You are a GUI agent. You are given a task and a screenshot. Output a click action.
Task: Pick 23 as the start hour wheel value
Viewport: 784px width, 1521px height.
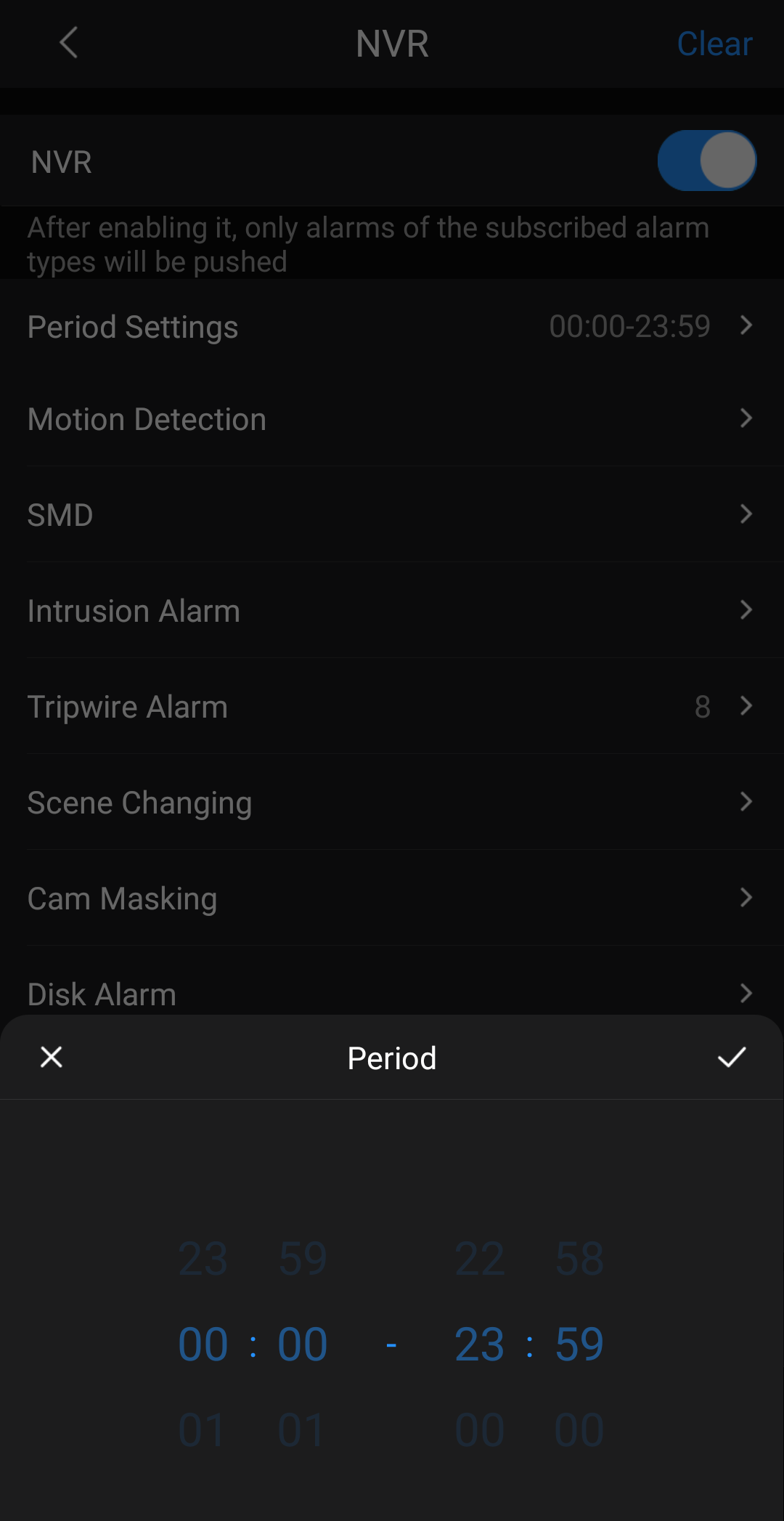(x=202, y=1259)
